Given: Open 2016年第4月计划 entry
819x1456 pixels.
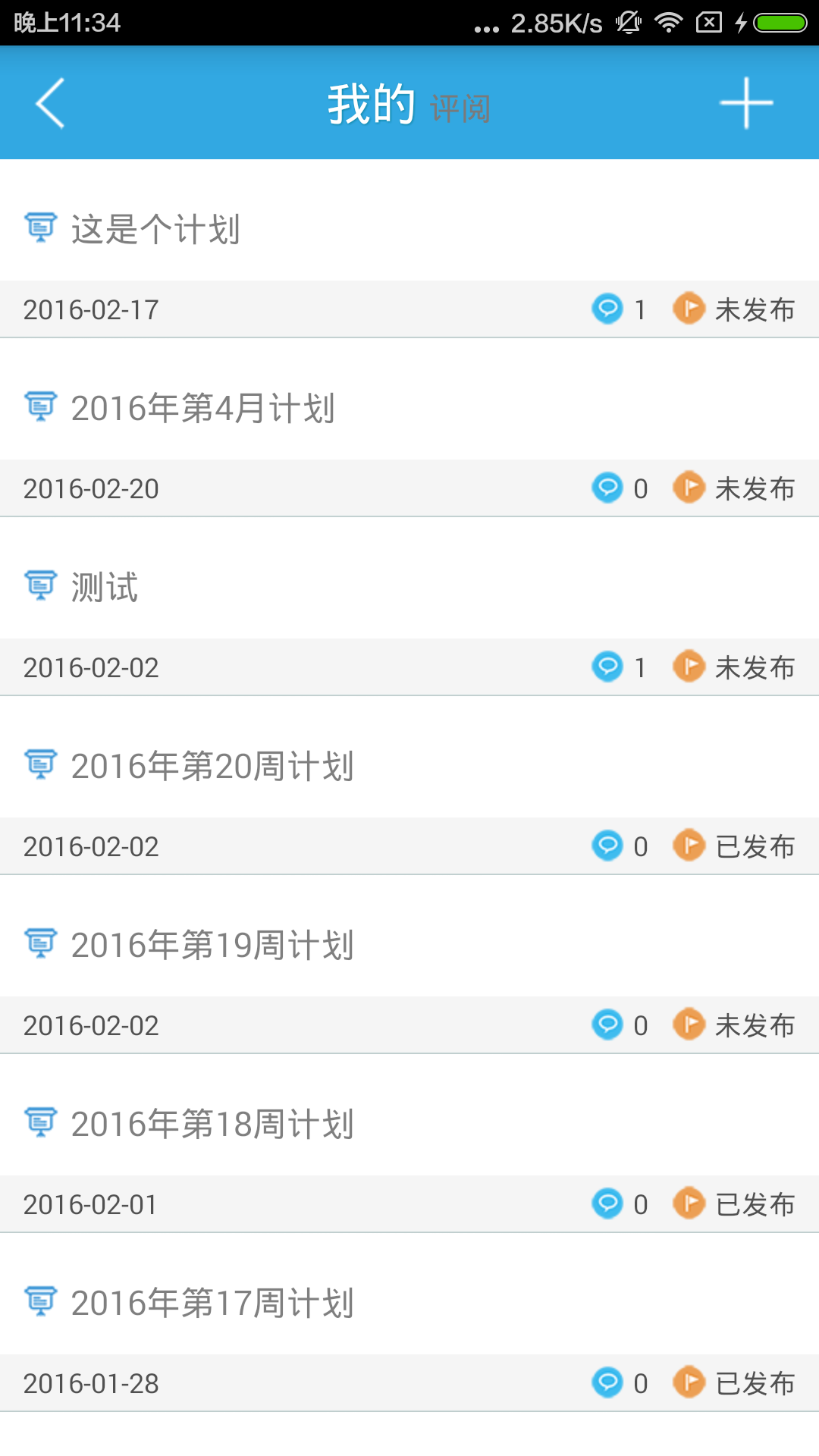Looking at the screenshot, I should pyautogui.click(x=202, y=408).
